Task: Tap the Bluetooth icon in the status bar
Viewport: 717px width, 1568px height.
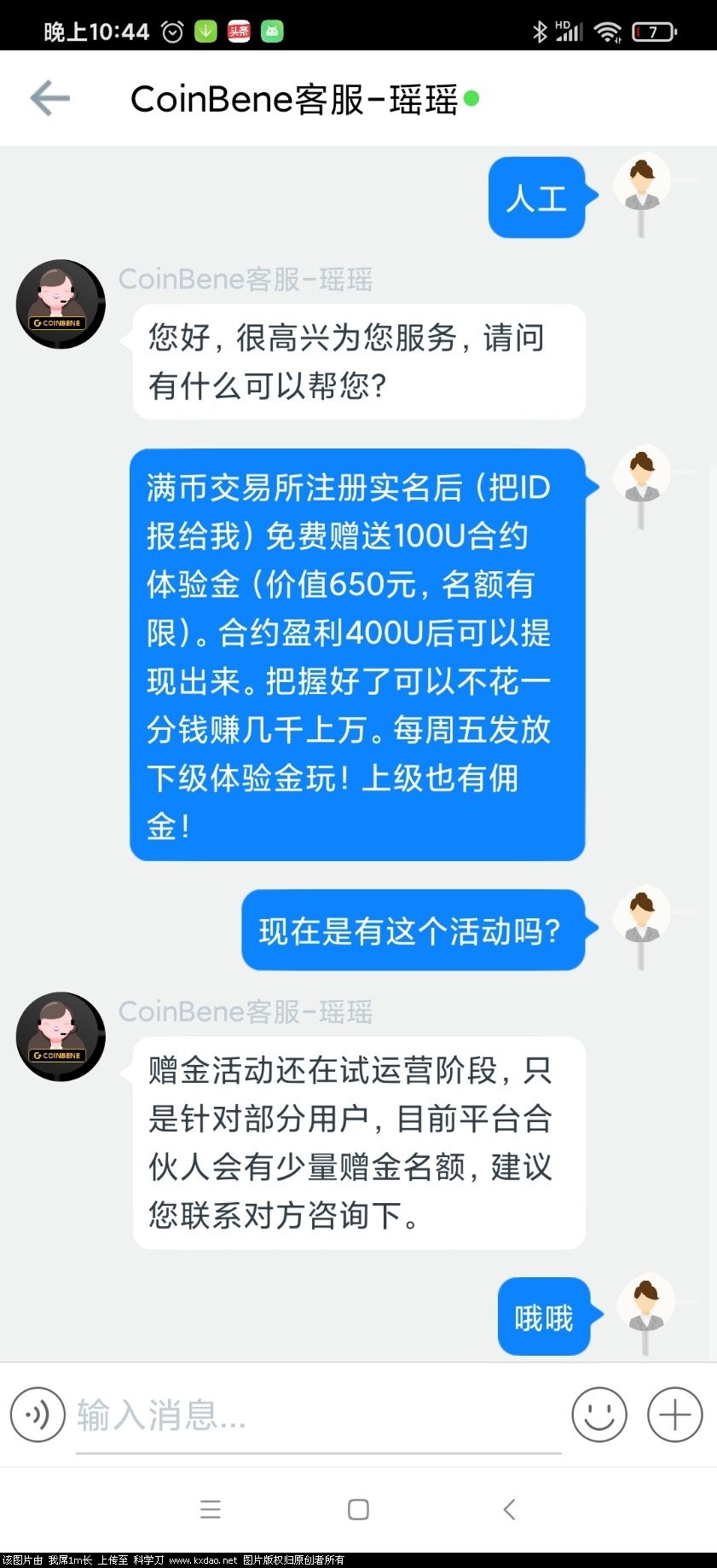Action: [x=539, y=30]
